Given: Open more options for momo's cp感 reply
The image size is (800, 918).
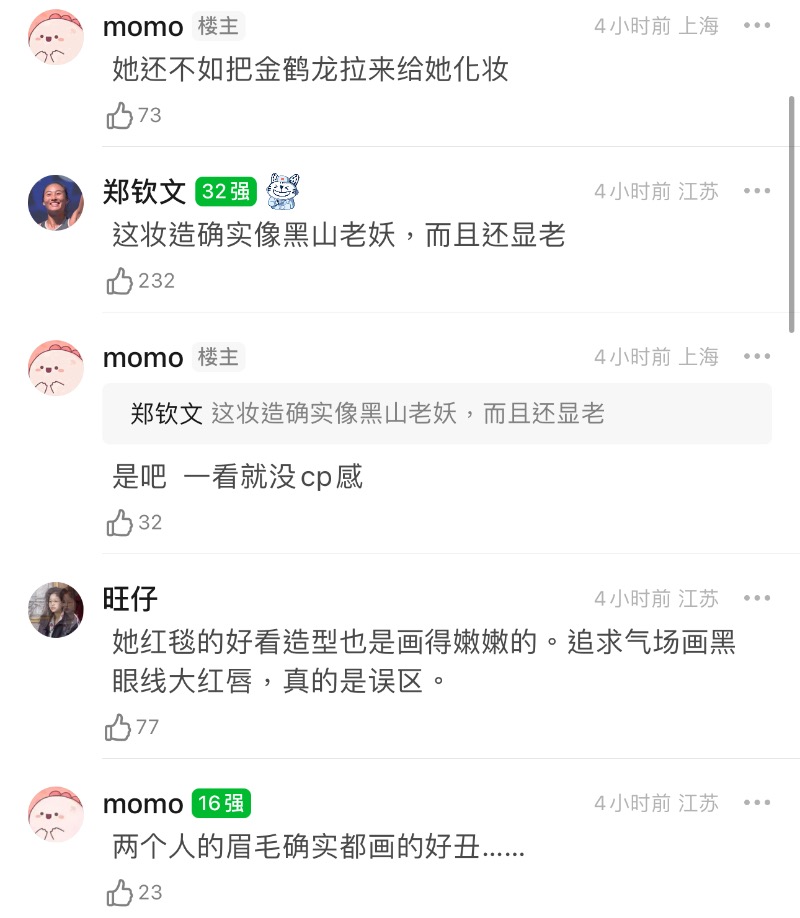Looking at the screenshot, I should (x=757, y=357).
